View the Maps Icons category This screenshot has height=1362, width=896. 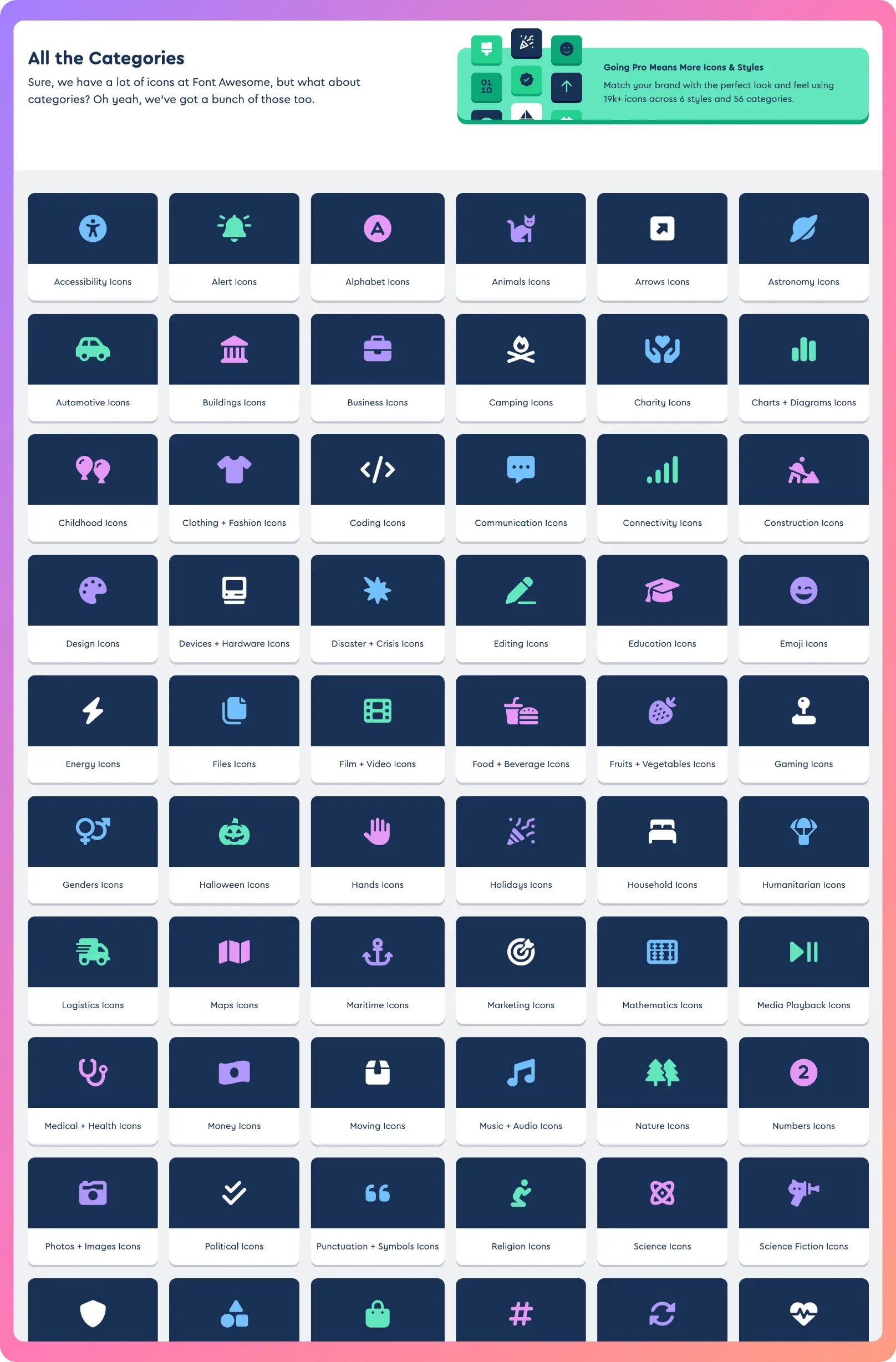tap(234, 969)
